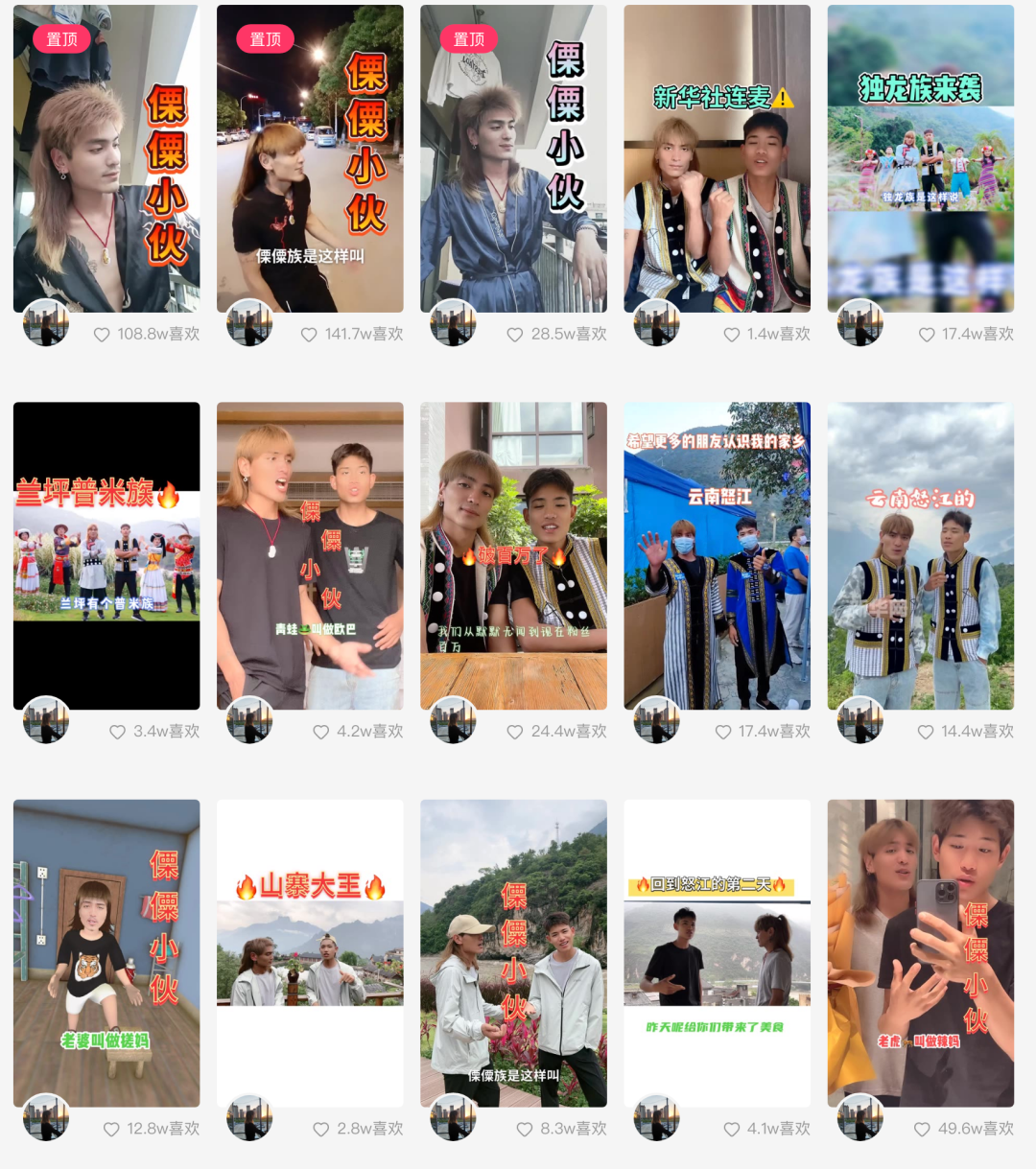Watch the video with 8.3w likes
Viewport: 1036px width, 1169px height.
coord(513,952)
